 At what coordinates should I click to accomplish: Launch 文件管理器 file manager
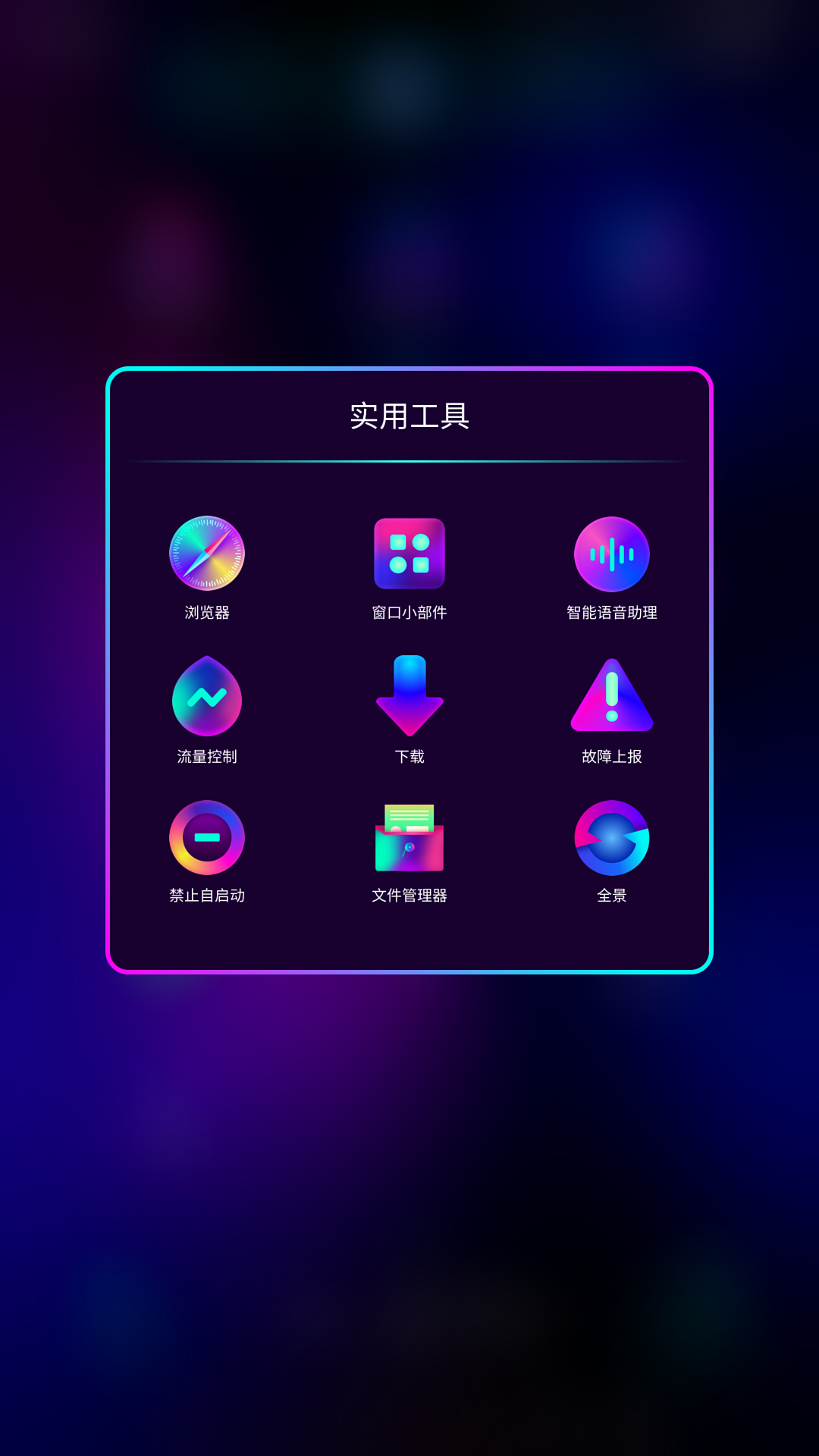pos(409,837)
